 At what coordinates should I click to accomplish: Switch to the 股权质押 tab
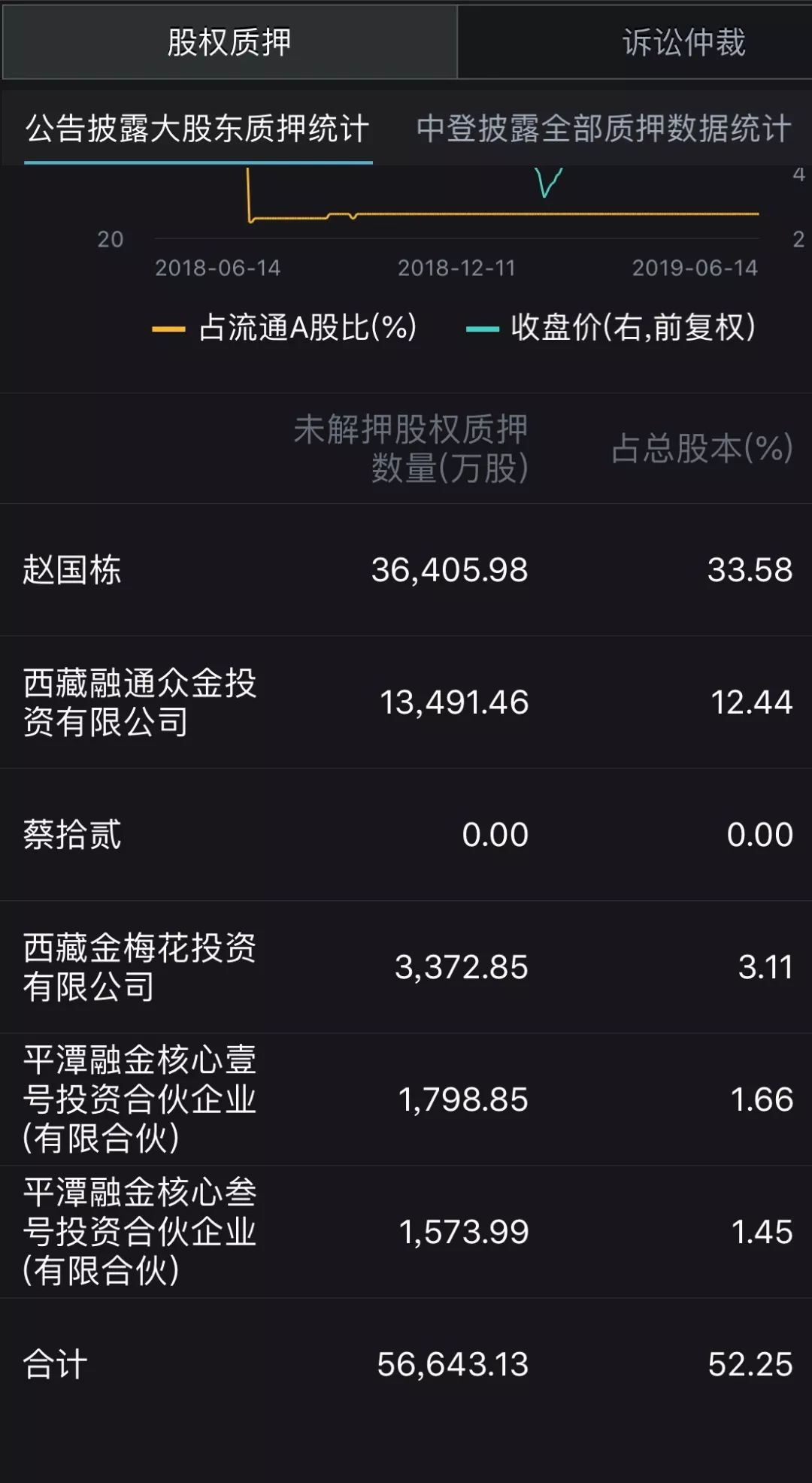tap(229, 42)
